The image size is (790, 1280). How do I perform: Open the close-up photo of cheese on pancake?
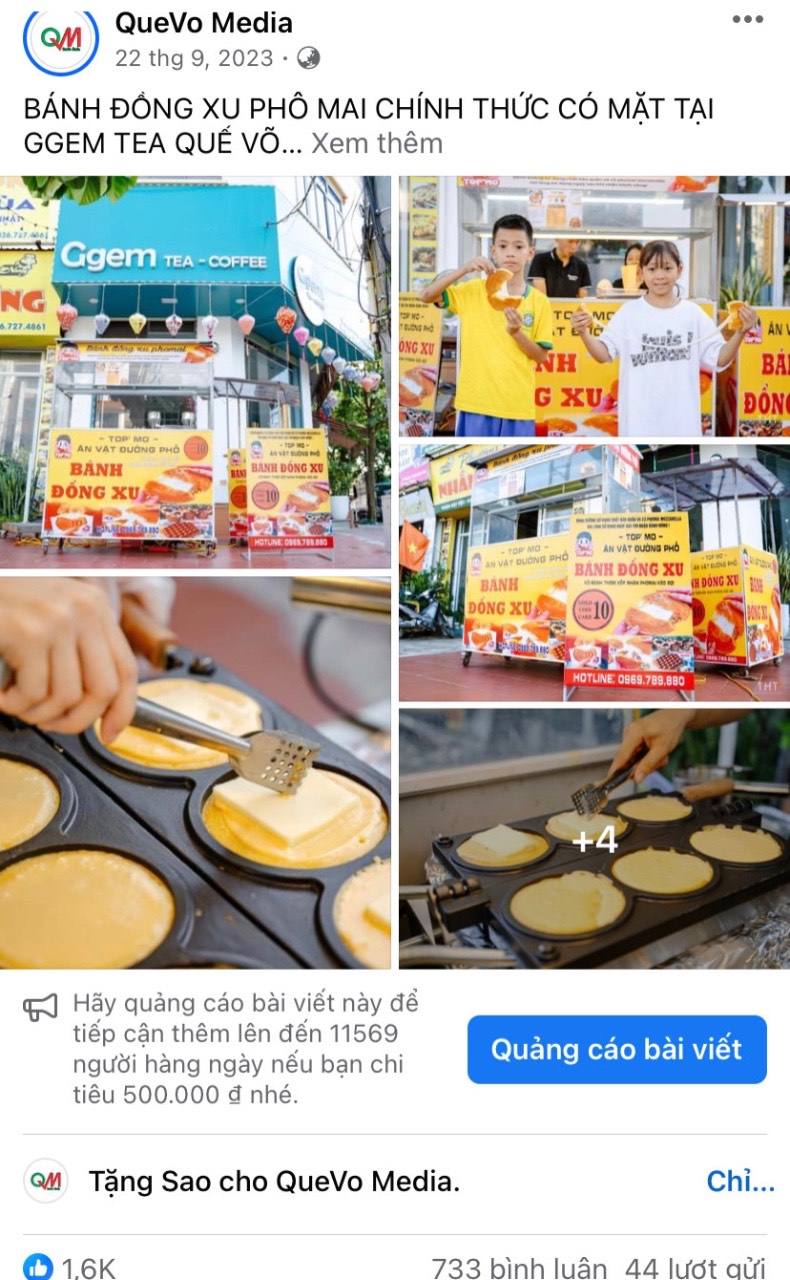pos(195,772)
